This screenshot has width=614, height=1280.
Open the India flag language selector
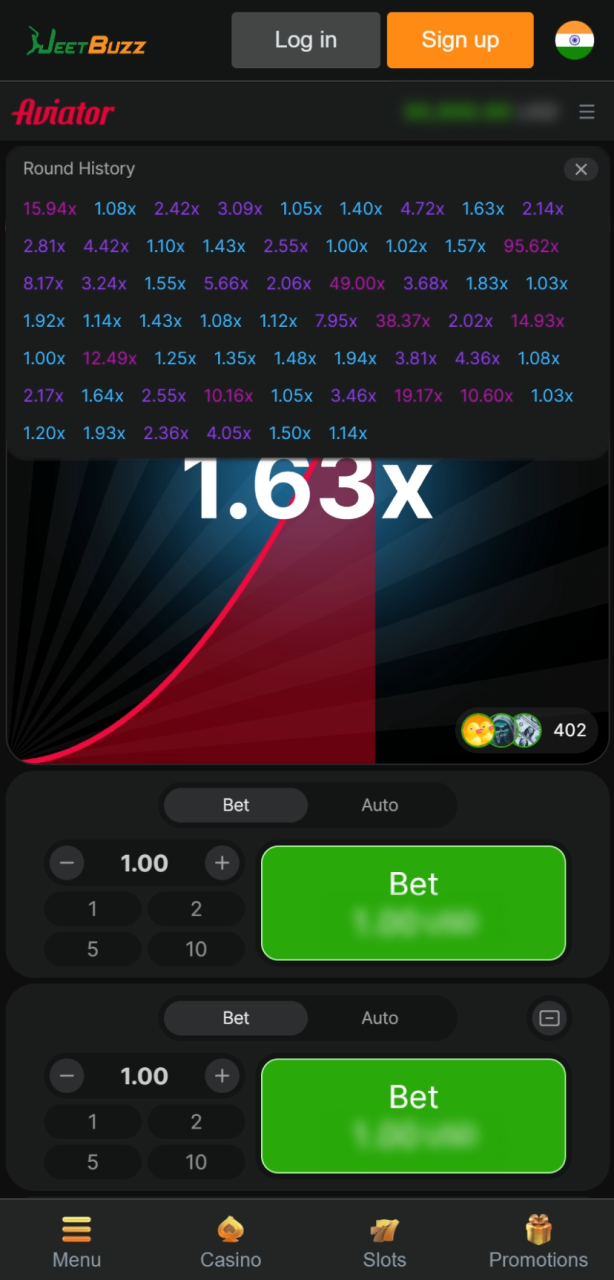[x=574, y=40]
